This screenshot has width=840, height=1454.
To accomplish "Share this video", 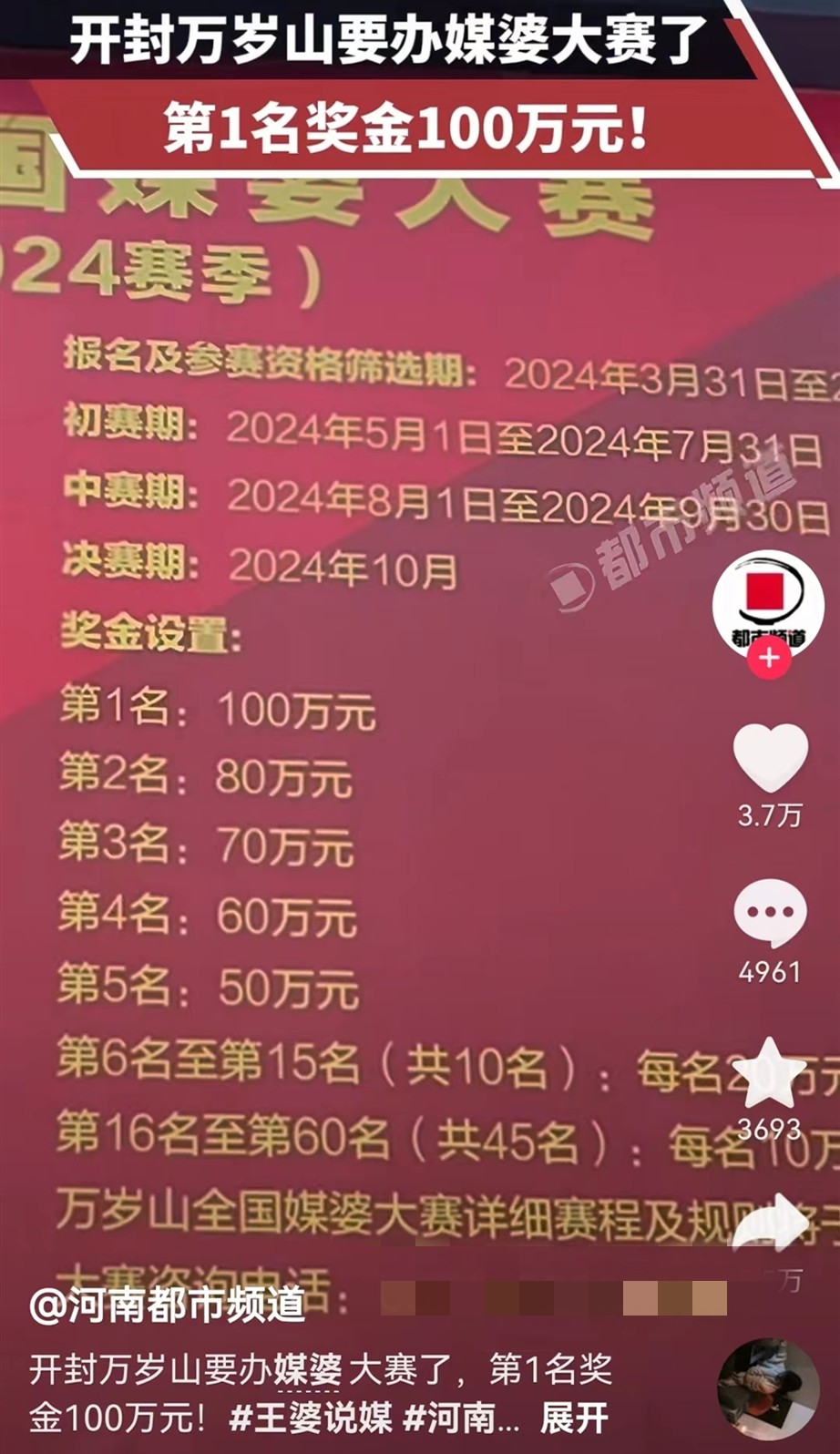I will [x=771, y=1225].
